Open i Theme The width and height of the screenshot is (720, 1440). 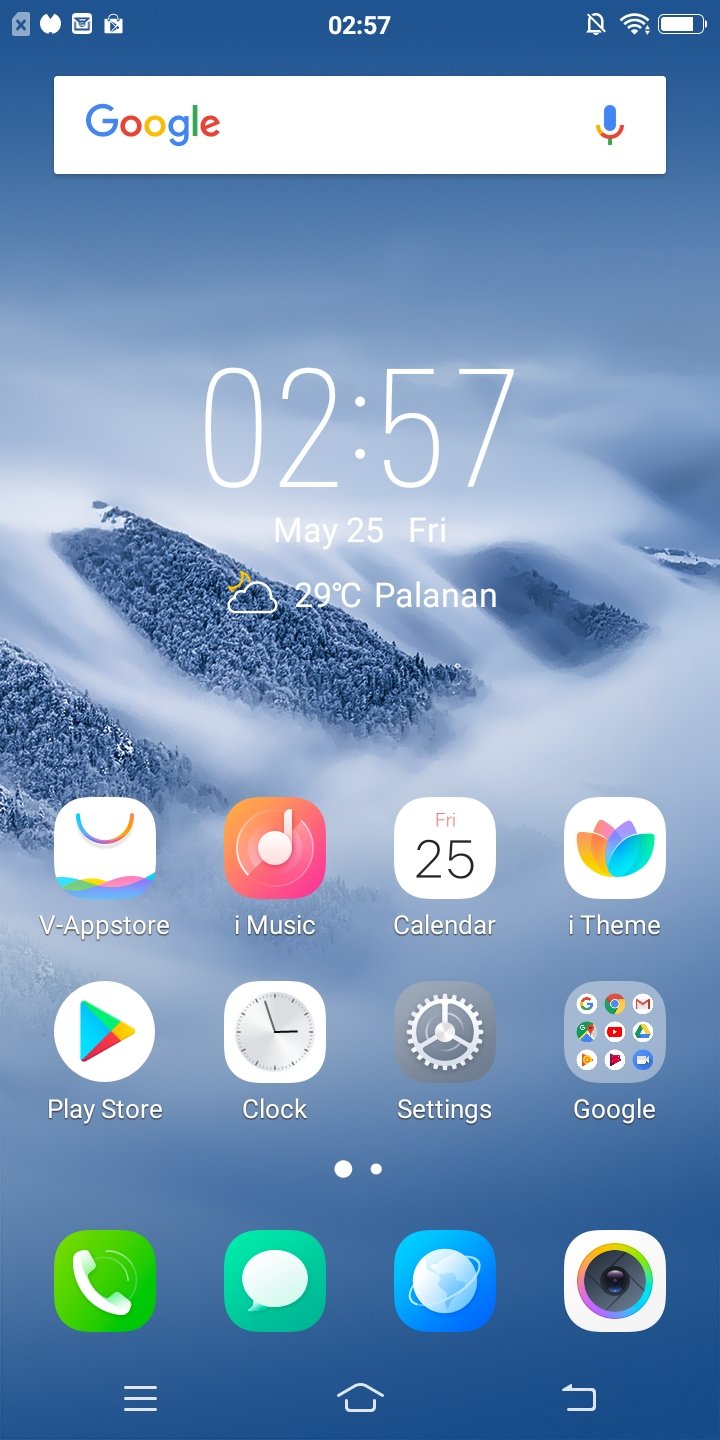click(x=614, y=848)
